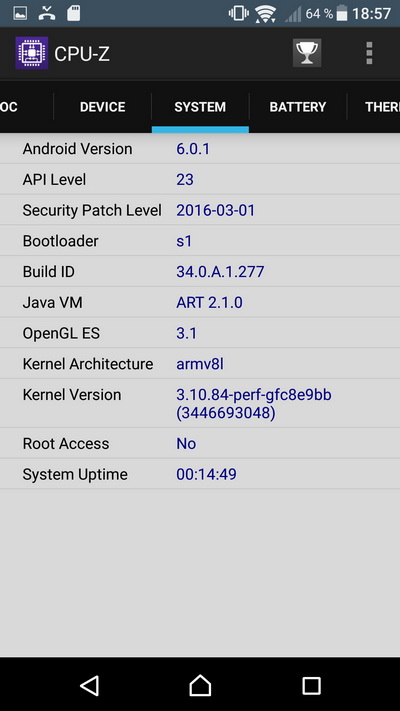400x711 pixels.
Task: Select the System tab
Action: pos(200,107)
